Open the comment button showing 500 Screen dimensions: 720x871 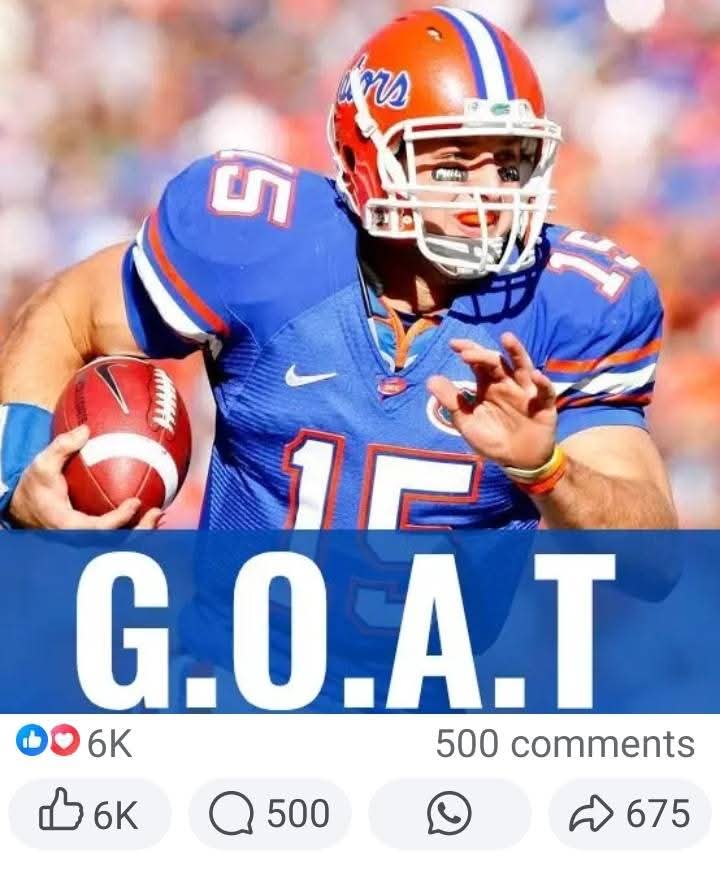tap(269, 814)
